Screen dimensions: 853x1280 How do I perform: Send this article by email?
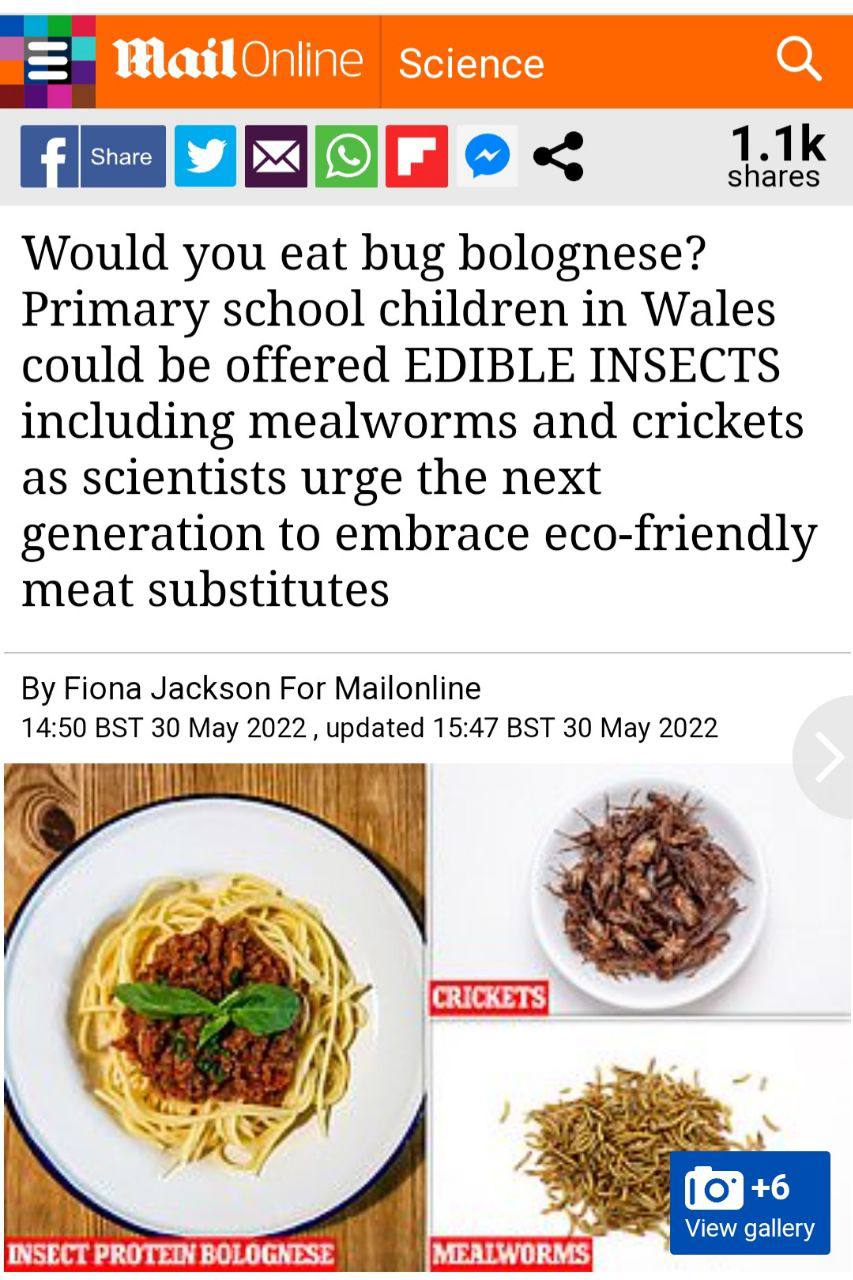pos(276,157)
